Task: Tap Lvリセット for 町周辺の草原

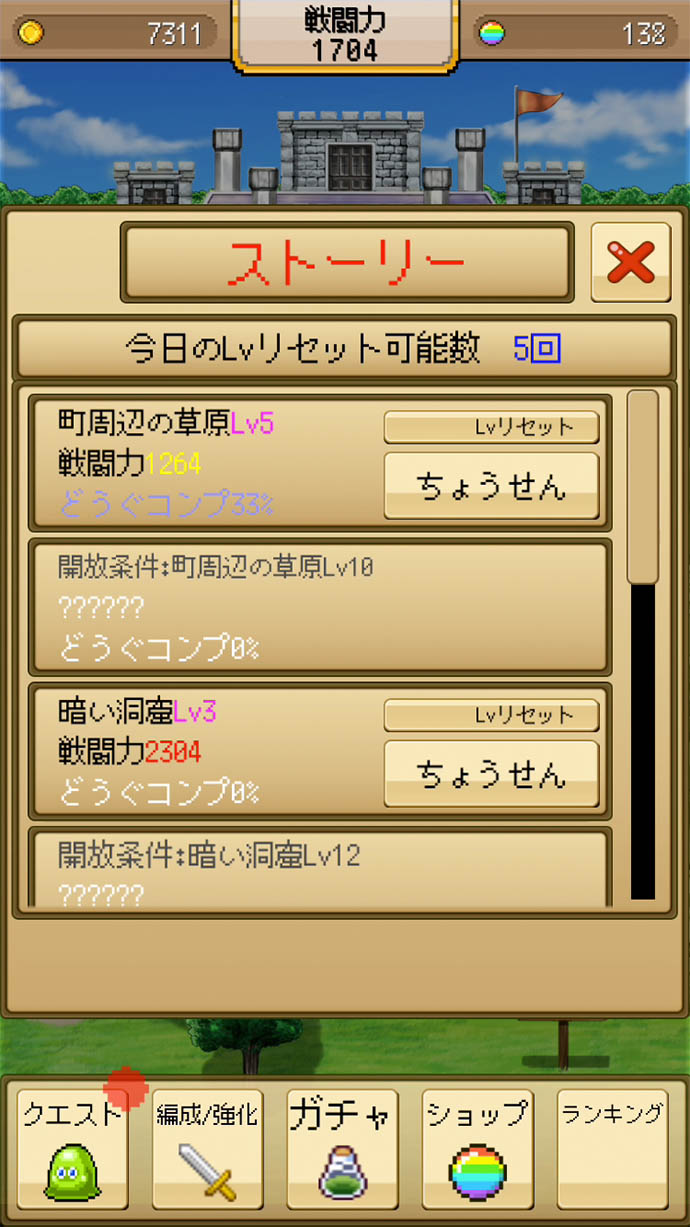Action: (x=491, y=427)
